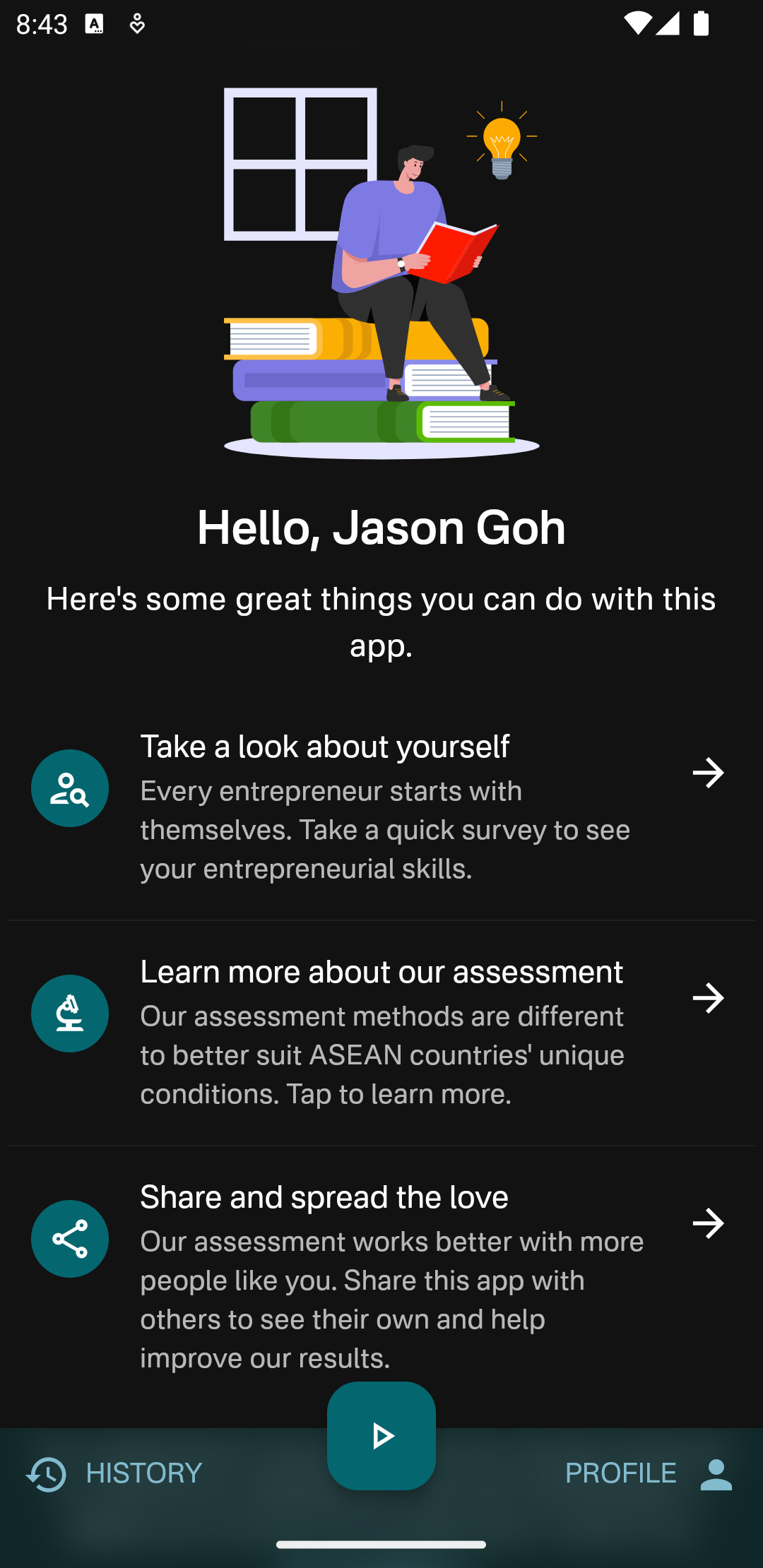
Task: Open the Wi-Fi status icon
Action: click(x=638, y=23)
